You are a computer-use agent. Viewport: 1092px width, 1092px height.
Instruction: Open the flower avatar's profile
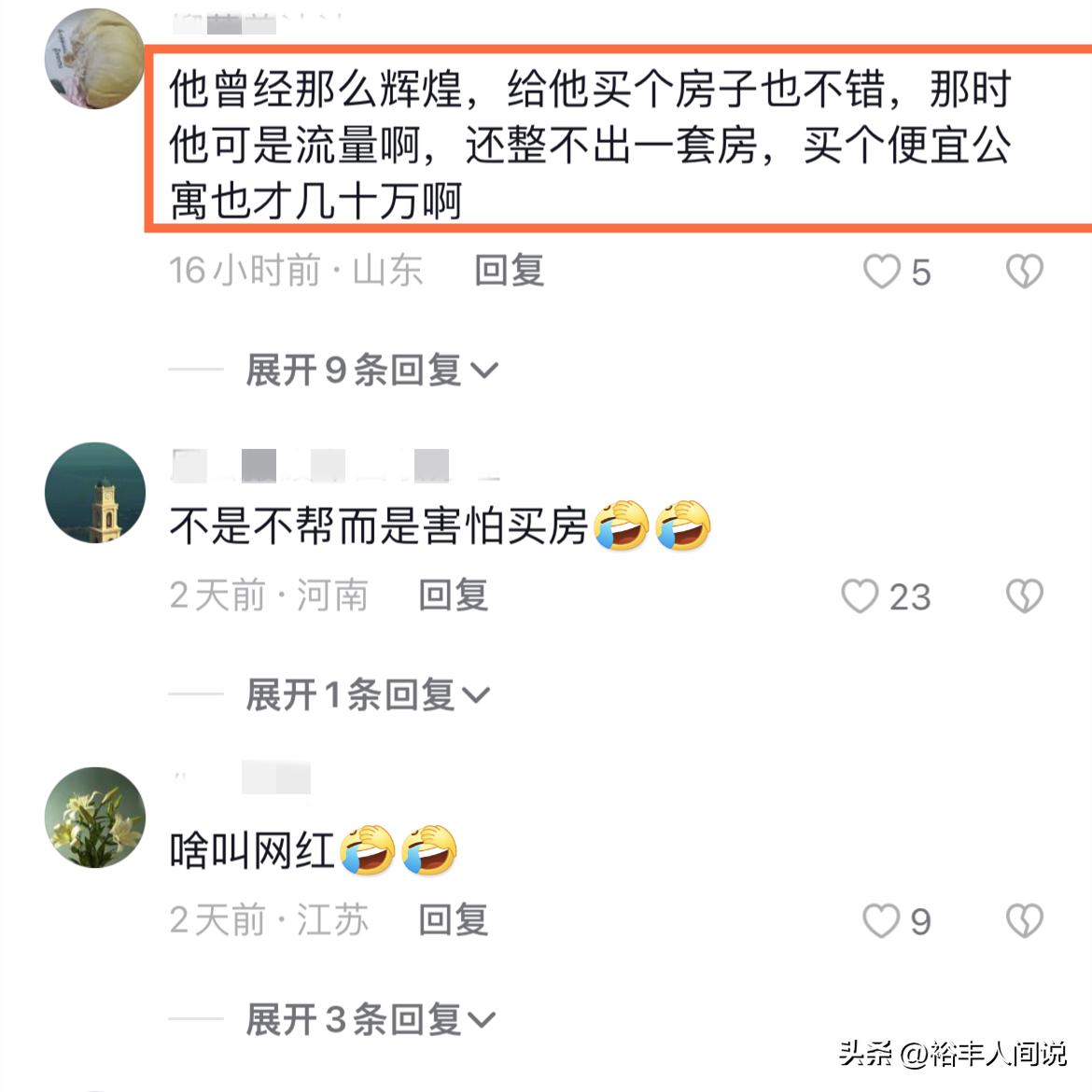pos(95,818)
